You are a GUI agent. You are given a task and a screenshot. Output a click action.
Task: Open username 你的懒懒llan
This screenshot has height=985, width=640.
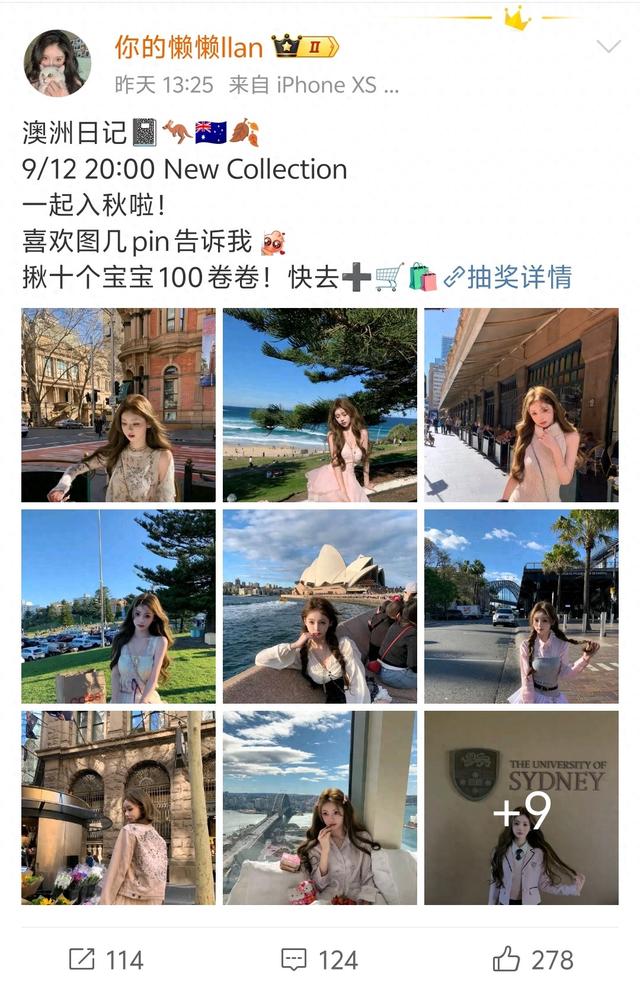(x=189, y=46)
